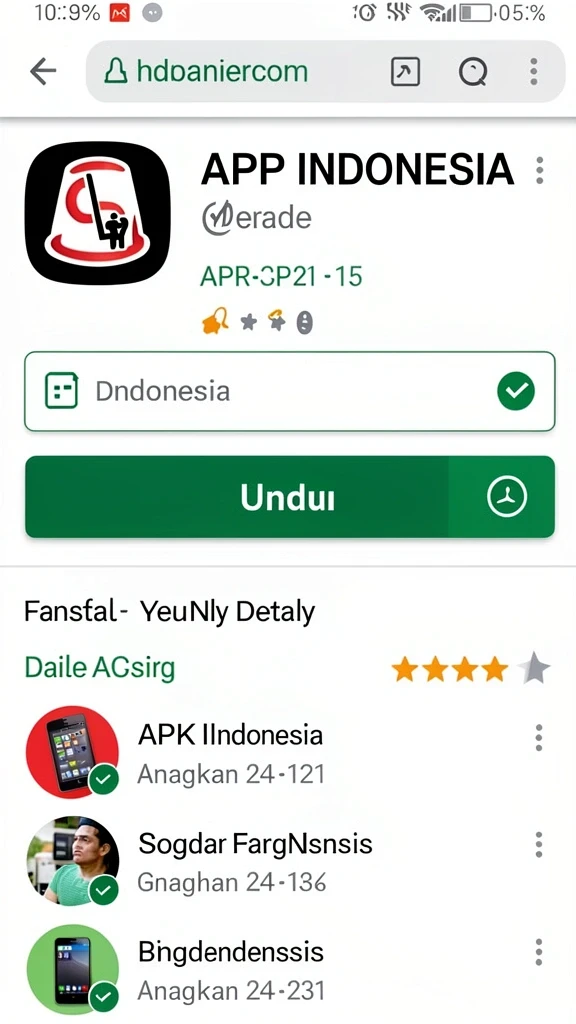Open the Daile ACsirg link

click(100, 667)
